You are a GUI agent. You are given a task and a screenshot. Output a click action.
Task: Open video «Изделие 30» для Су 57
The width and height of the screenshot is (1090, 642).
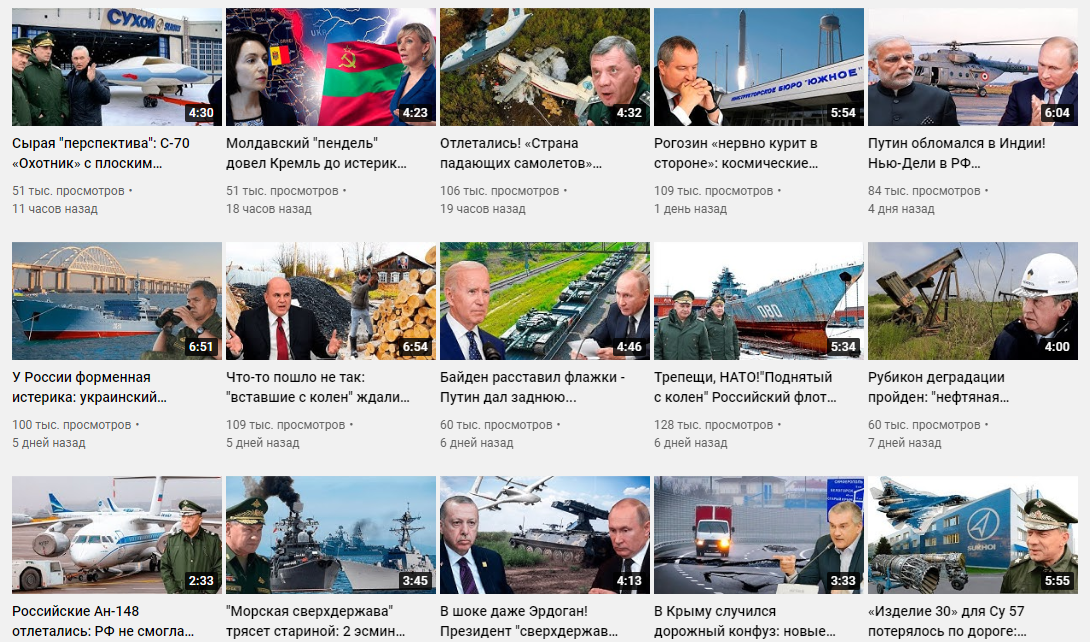[x=973, y=535]
